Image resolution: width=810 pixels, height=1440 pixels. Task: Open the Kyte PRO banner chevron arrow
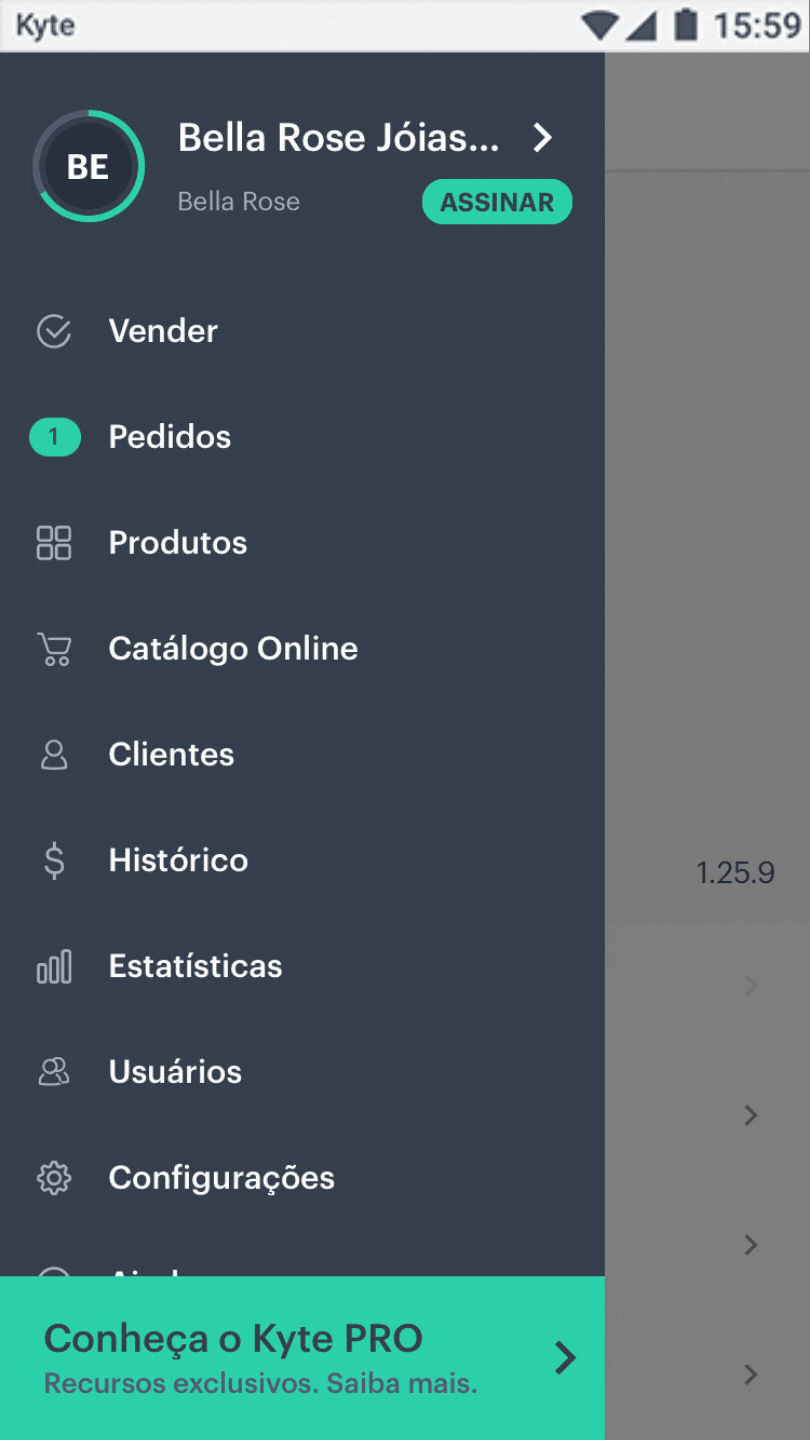[566, 1358]
